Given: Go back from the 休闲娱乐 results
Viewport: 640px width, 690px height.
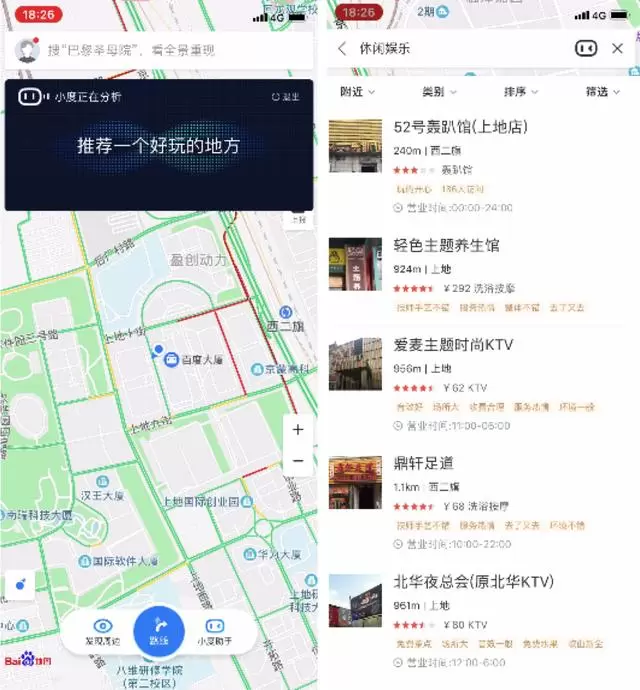Looking at the screenshot, I should (343, 49).
